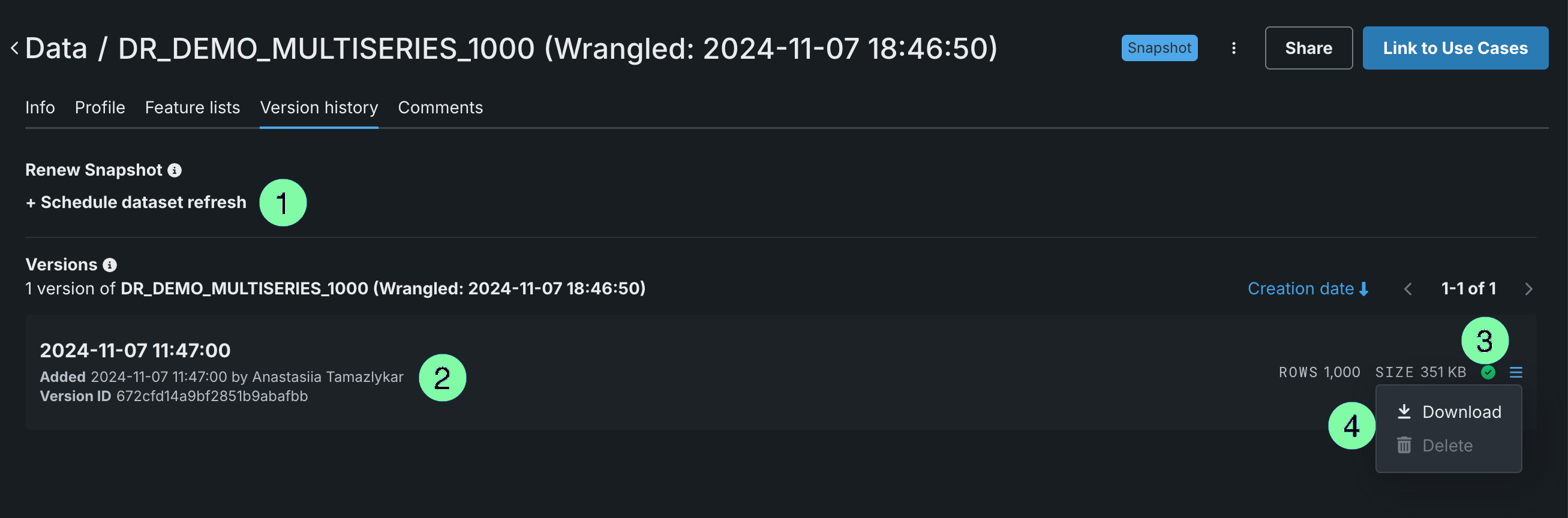Show Renew Snapshot info tooltip
Screen dimensions: 1568x518
coord(175,170)
